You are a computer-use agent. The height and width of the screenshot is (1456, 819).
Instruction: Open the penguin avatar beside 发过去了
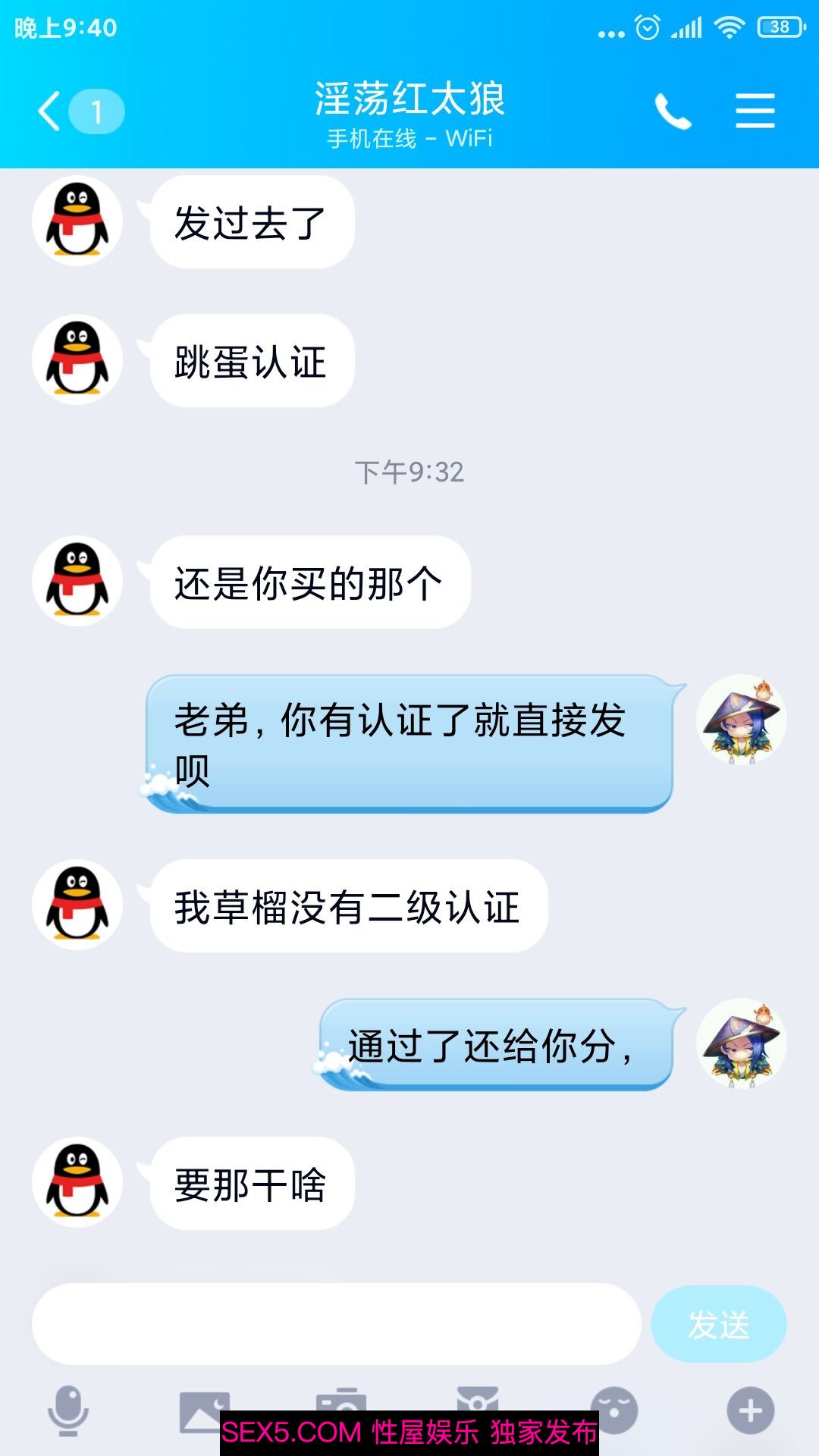77,221
